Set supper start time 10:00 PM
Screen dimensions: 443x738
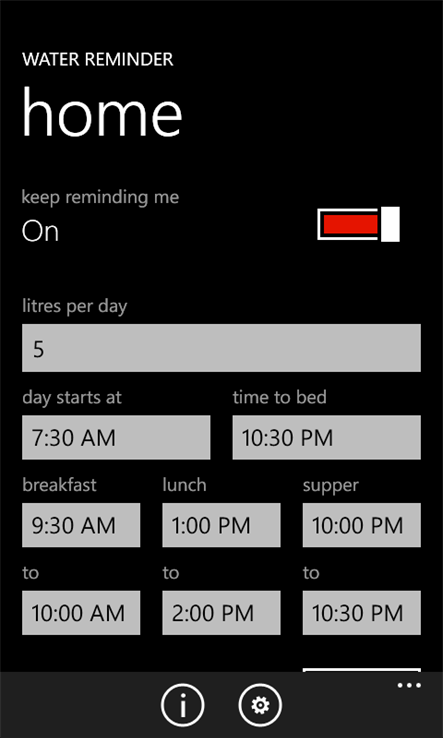coord(362,525)
